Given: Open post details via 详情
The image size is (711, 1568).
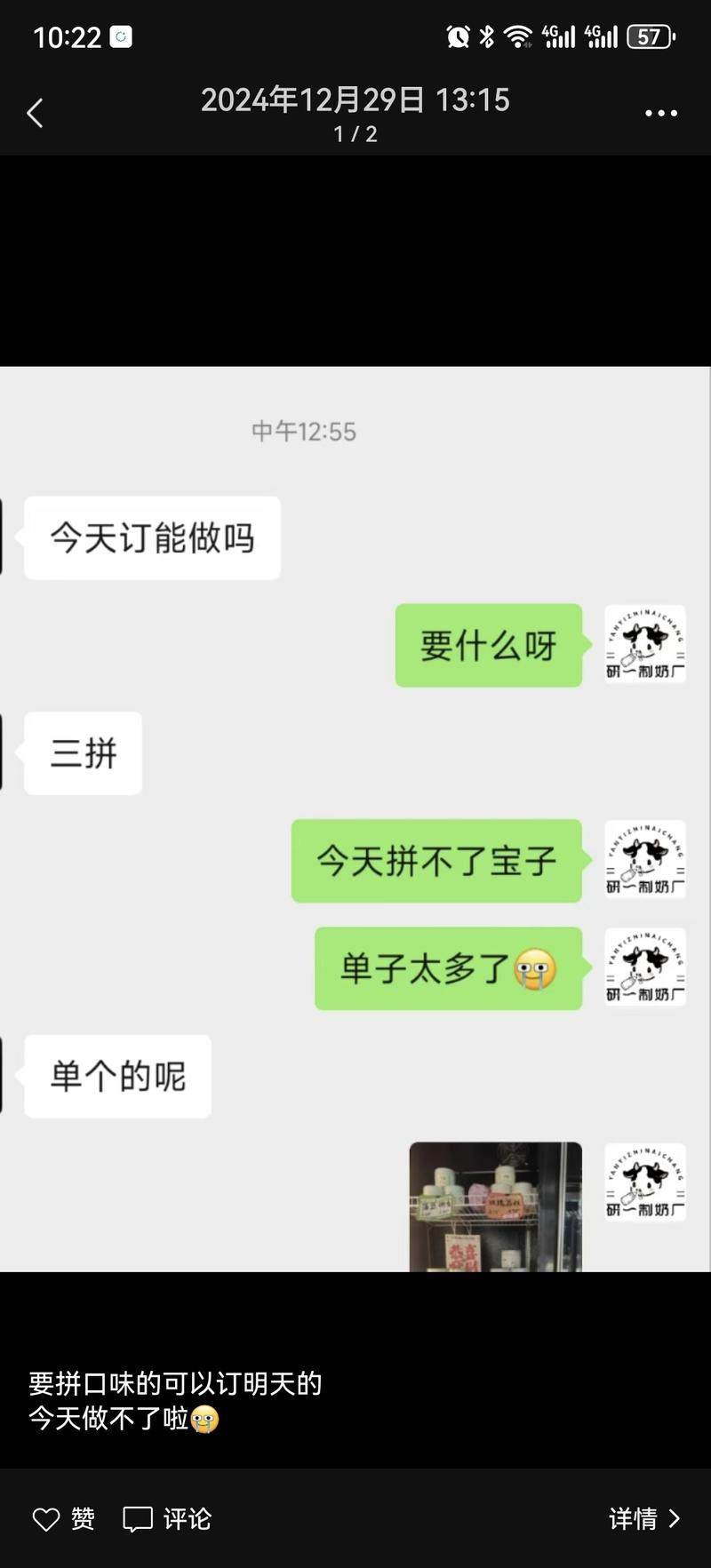Looking at the screenshot, I should 643,1519.
